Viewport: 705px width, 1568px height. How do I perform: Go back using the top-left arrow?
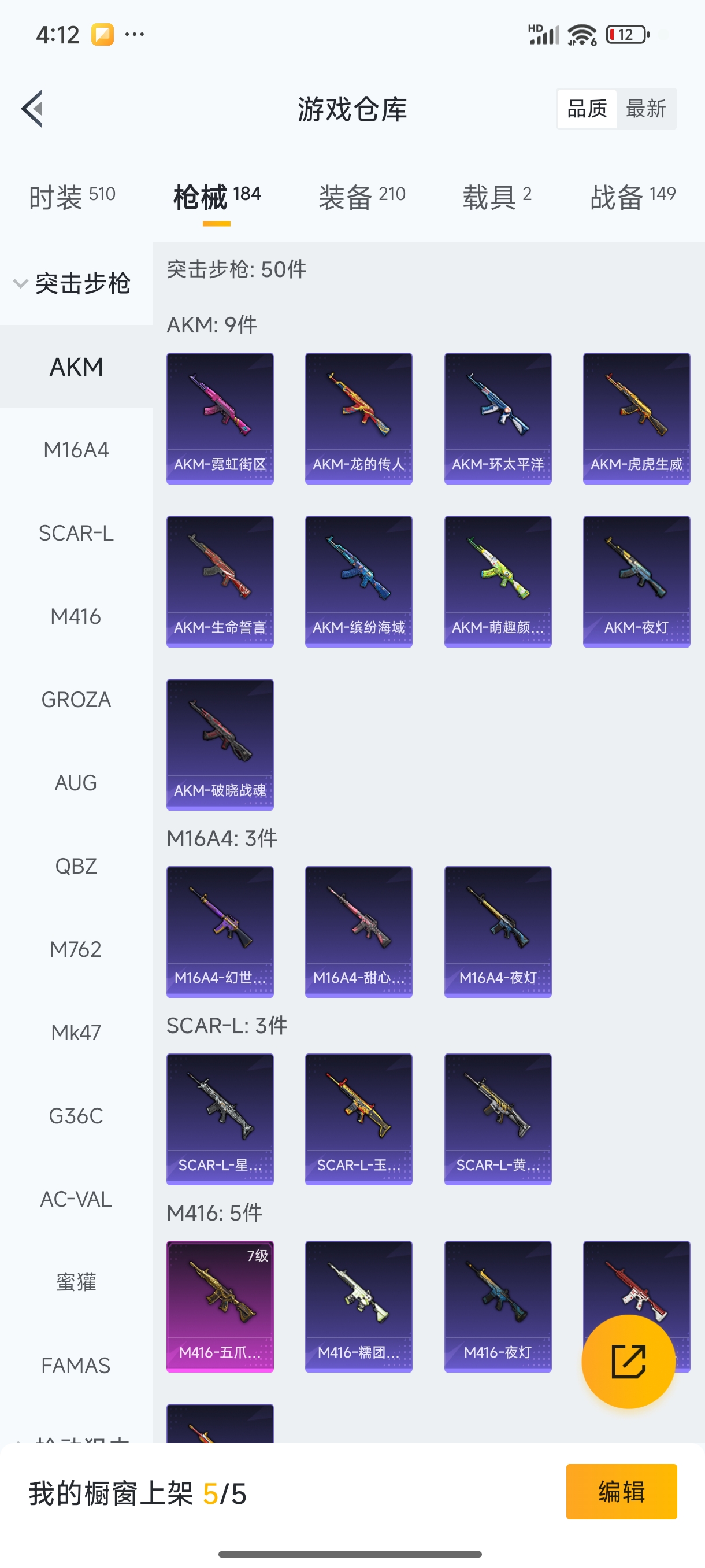coord(32,109)
